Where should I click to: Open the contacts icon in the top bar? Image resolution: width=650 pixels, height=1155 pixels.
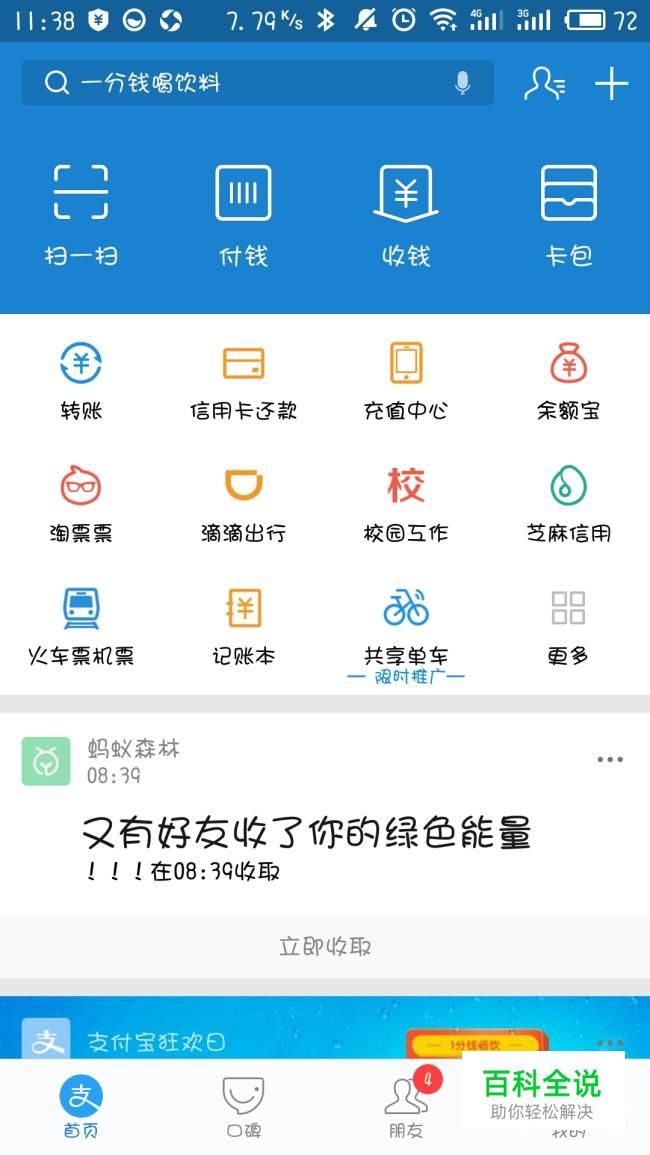(x=544, y=84)
